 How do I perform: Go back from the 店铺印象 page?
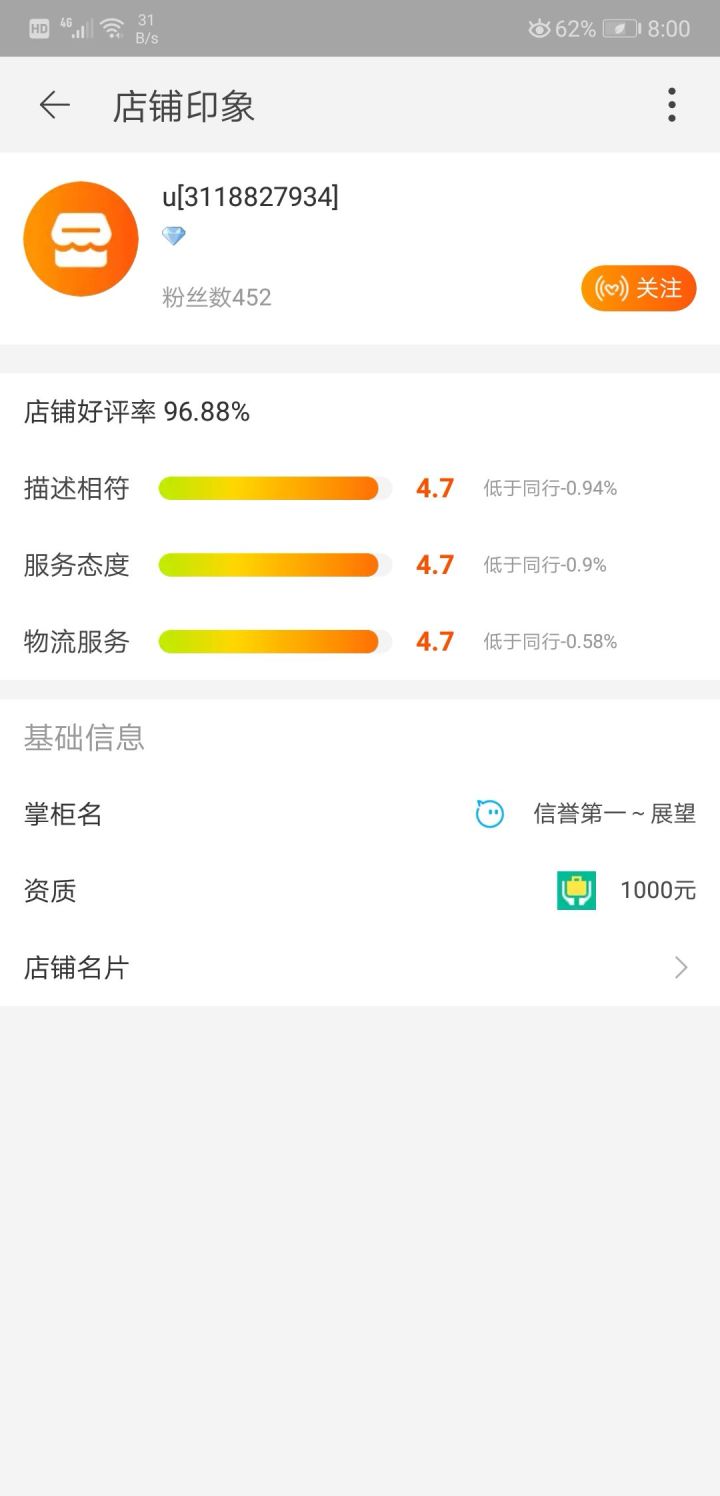coord(54,105)
